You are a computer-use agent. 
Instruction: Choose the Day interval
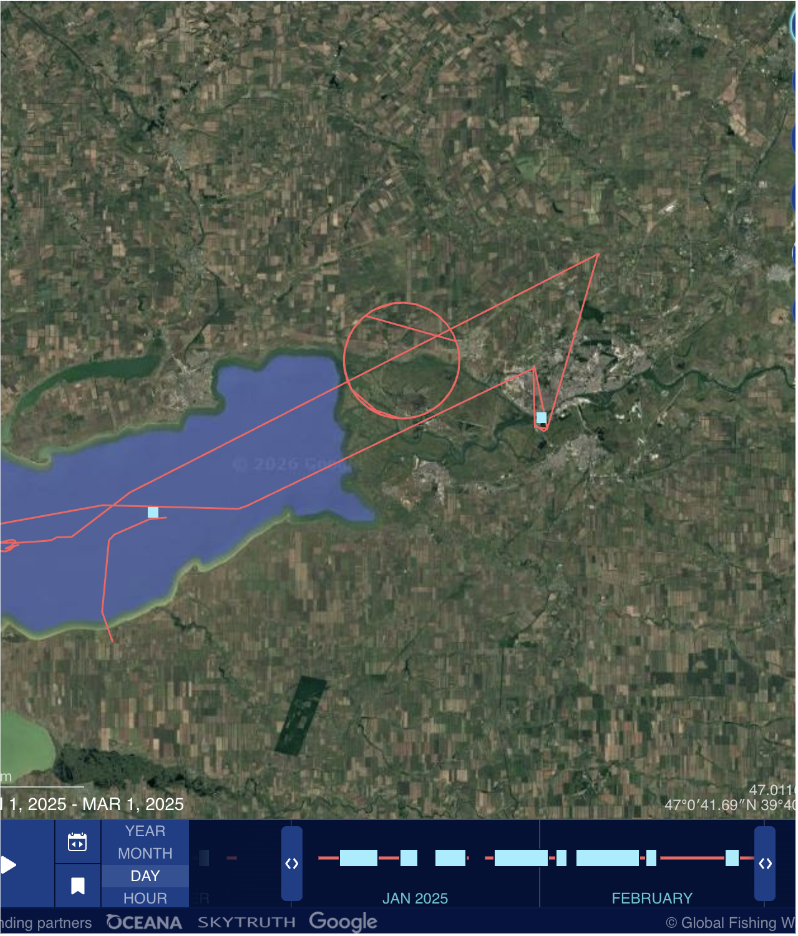(145, 876)
